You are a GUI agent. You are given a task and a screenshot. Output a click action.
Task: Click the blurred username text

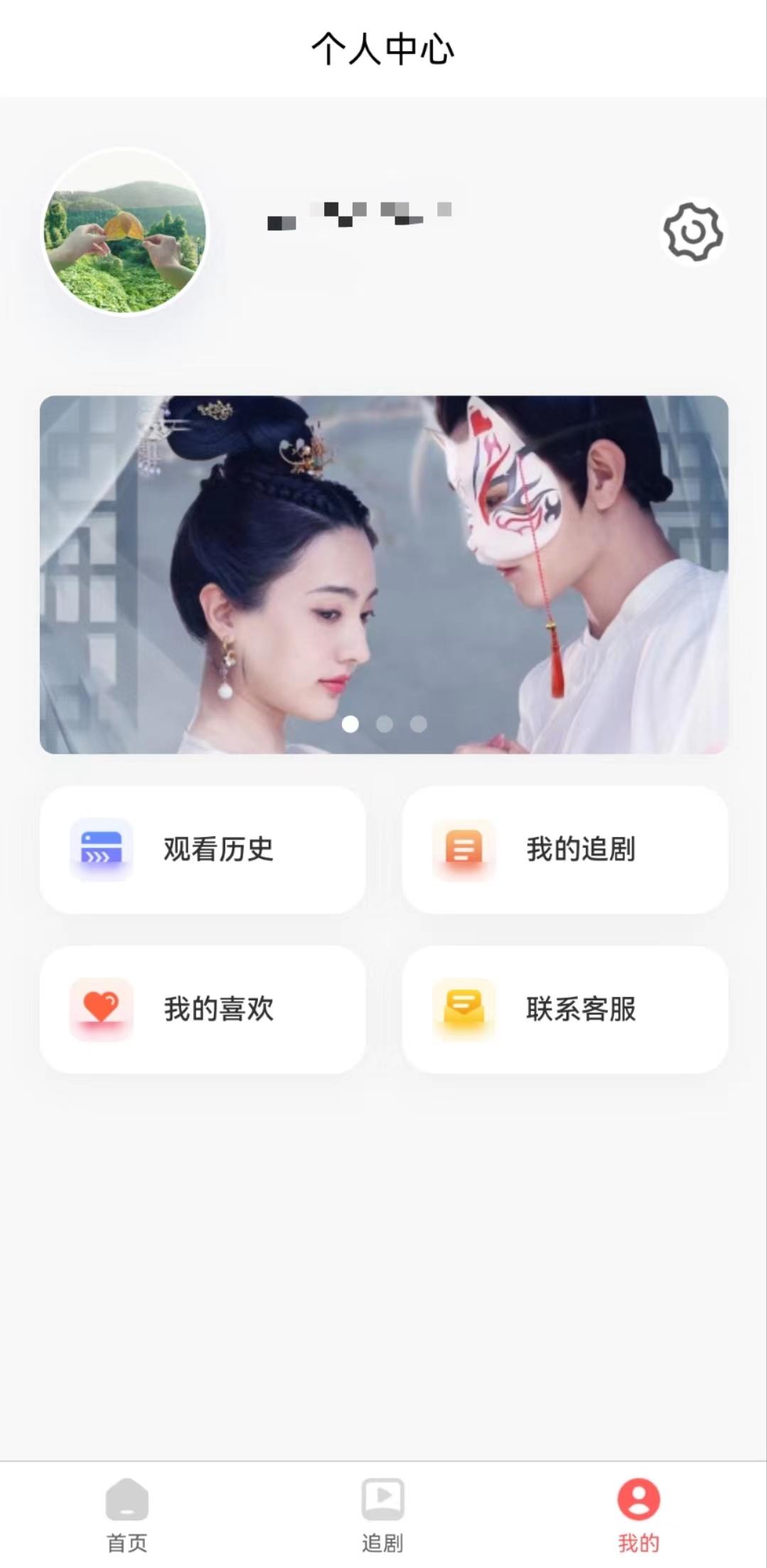coord(359,213)
